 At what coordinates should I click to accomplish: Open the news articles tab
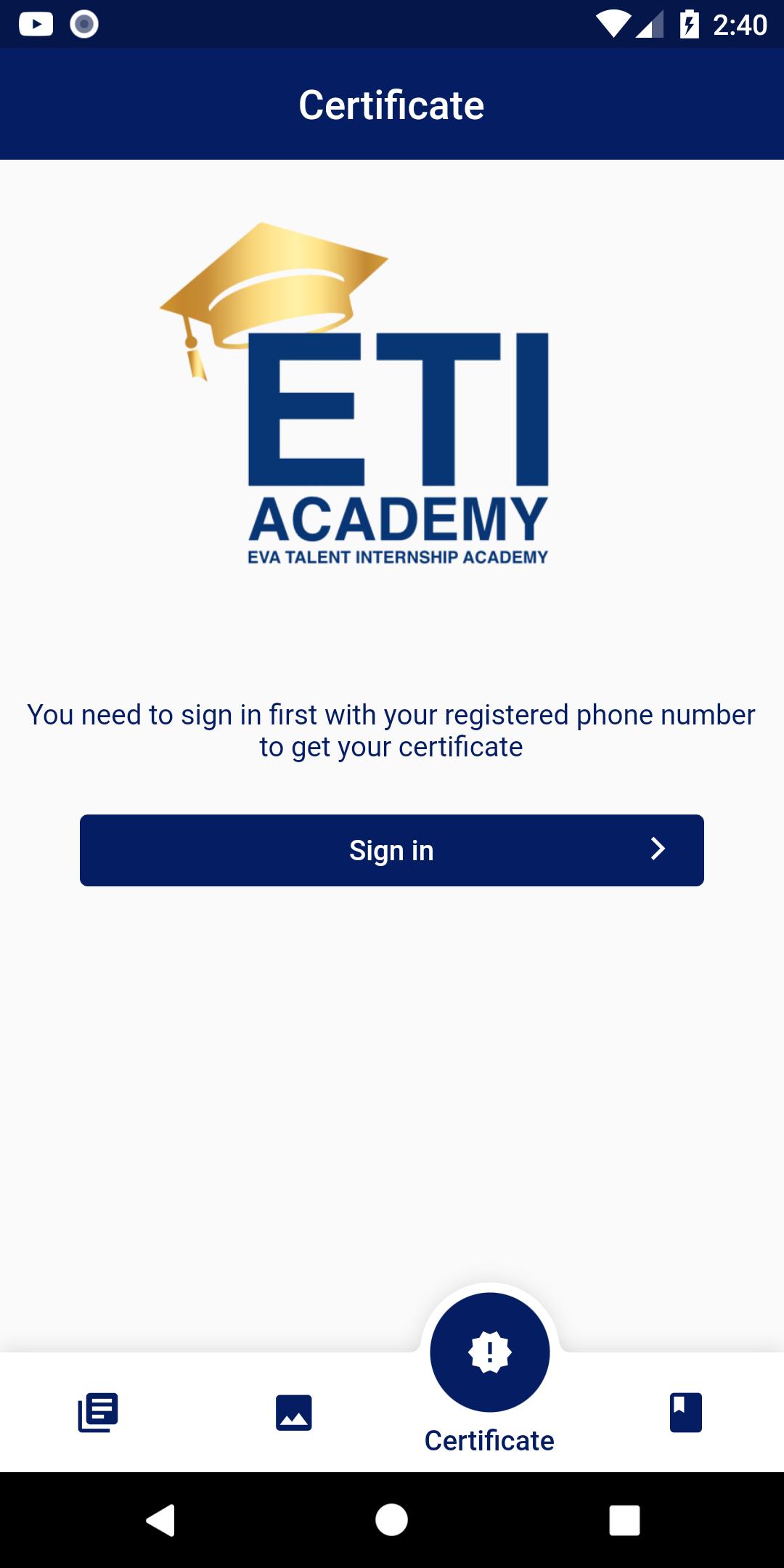tap(98, 1413)
